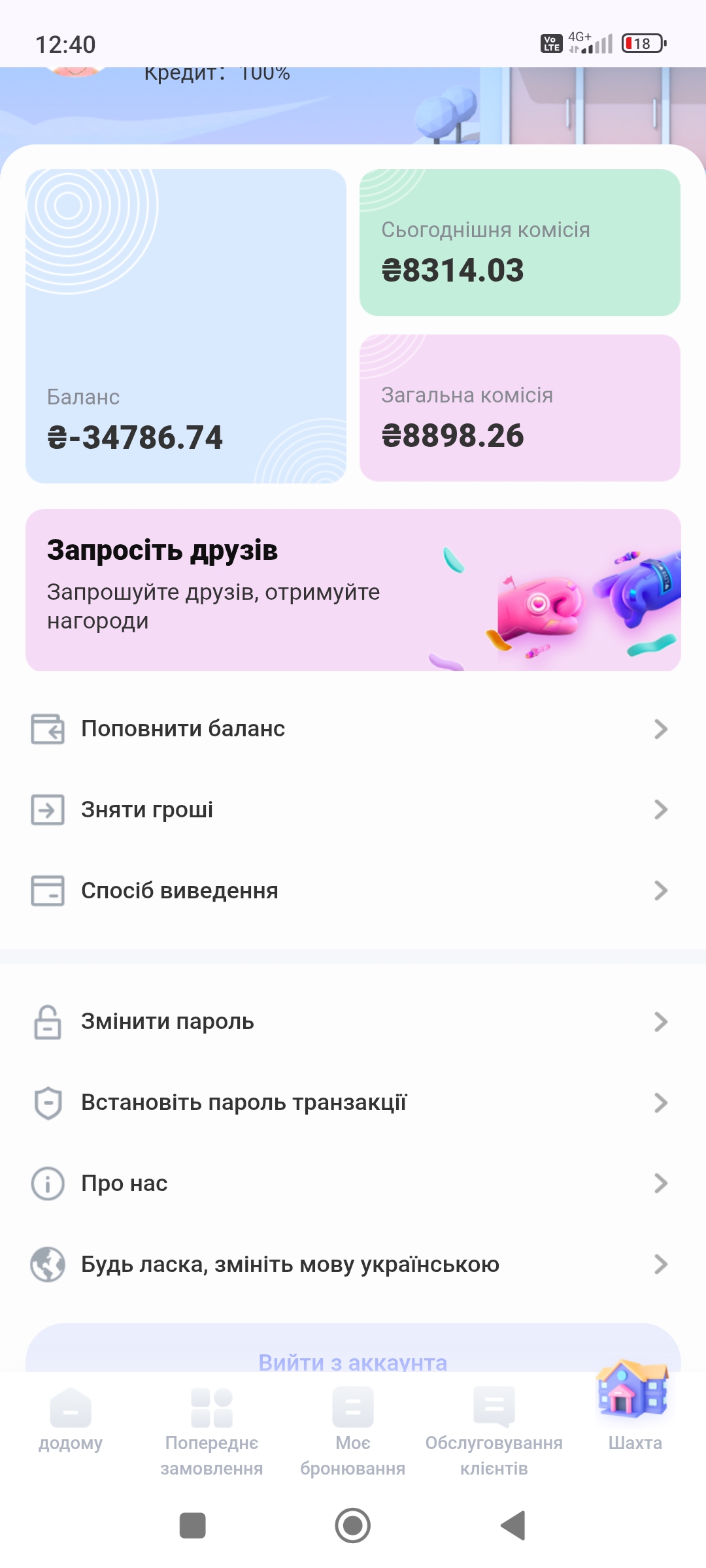This screenshot has width=706, height=1568.
Task: Tap Вийти з аккаунта button
Action: pos(353,1354)
